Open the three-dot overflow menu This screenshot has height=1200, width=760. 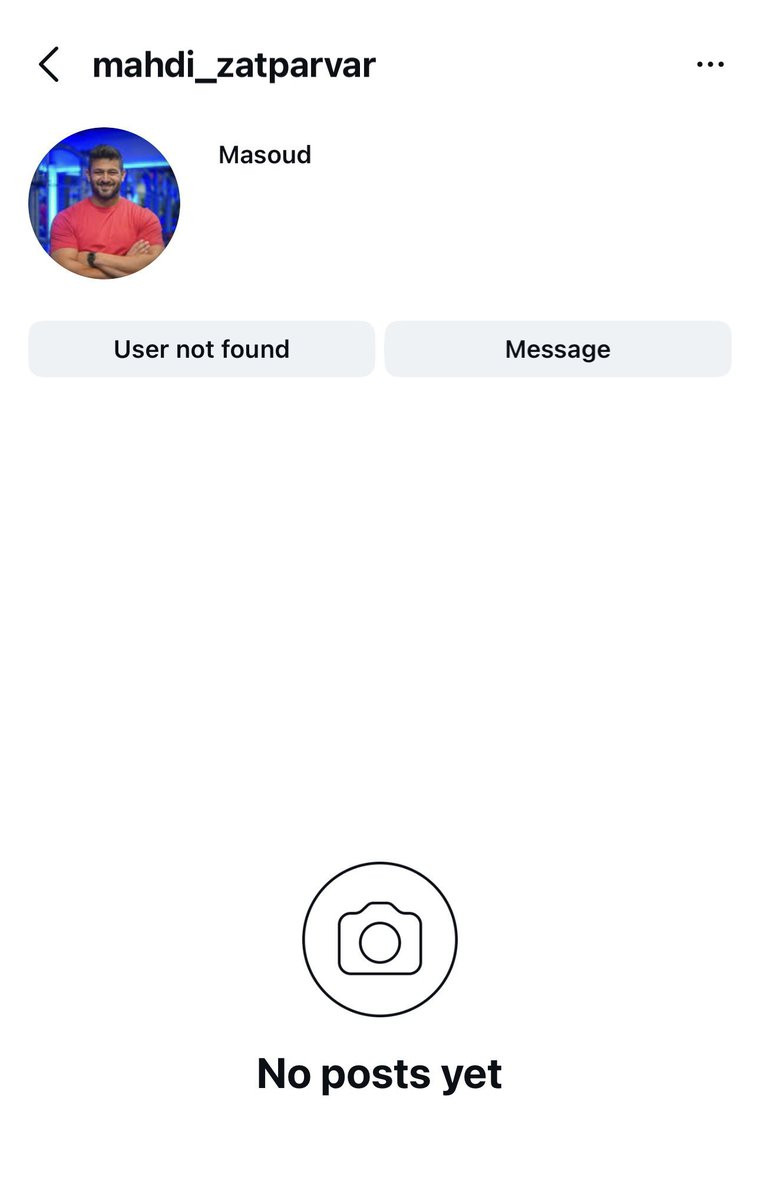[709, 65]
